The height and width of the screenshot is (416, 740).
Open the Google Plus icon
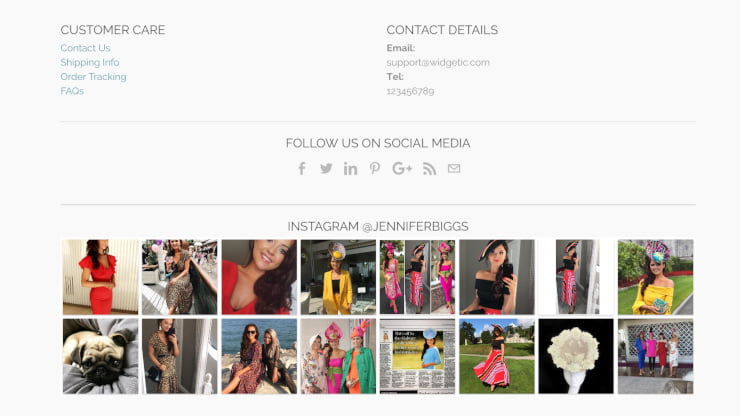tap(402, 168)
